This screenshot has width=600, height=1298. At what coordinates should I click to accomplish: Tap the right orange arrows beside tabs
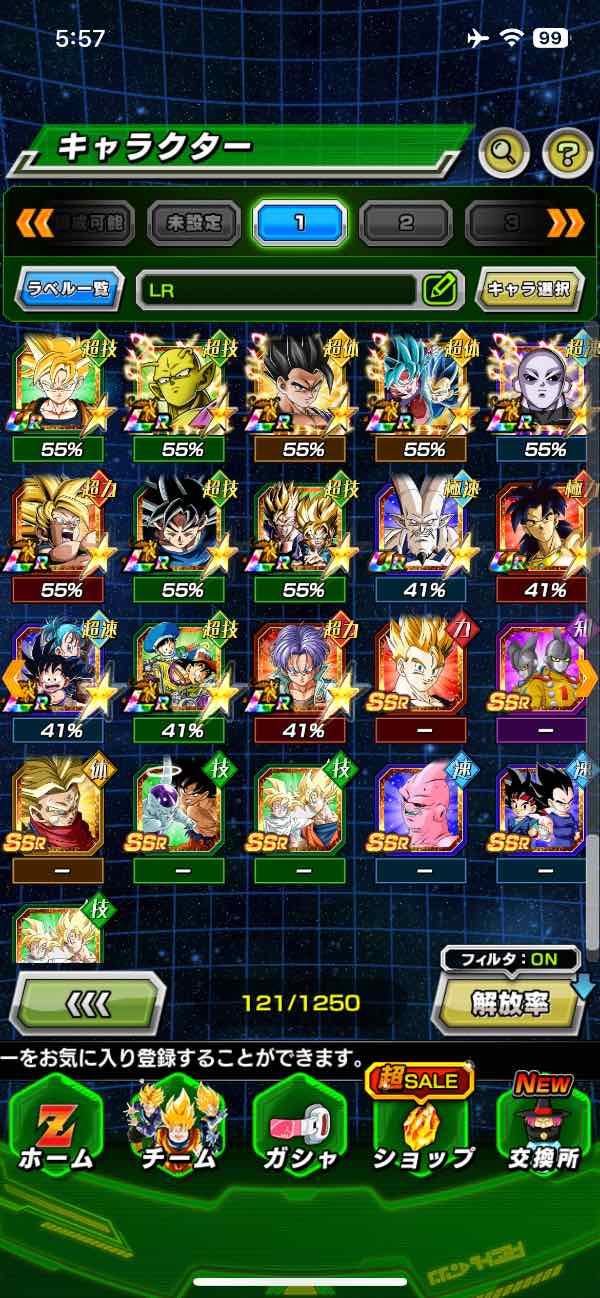pyautogui.click(x=565, y=222)
